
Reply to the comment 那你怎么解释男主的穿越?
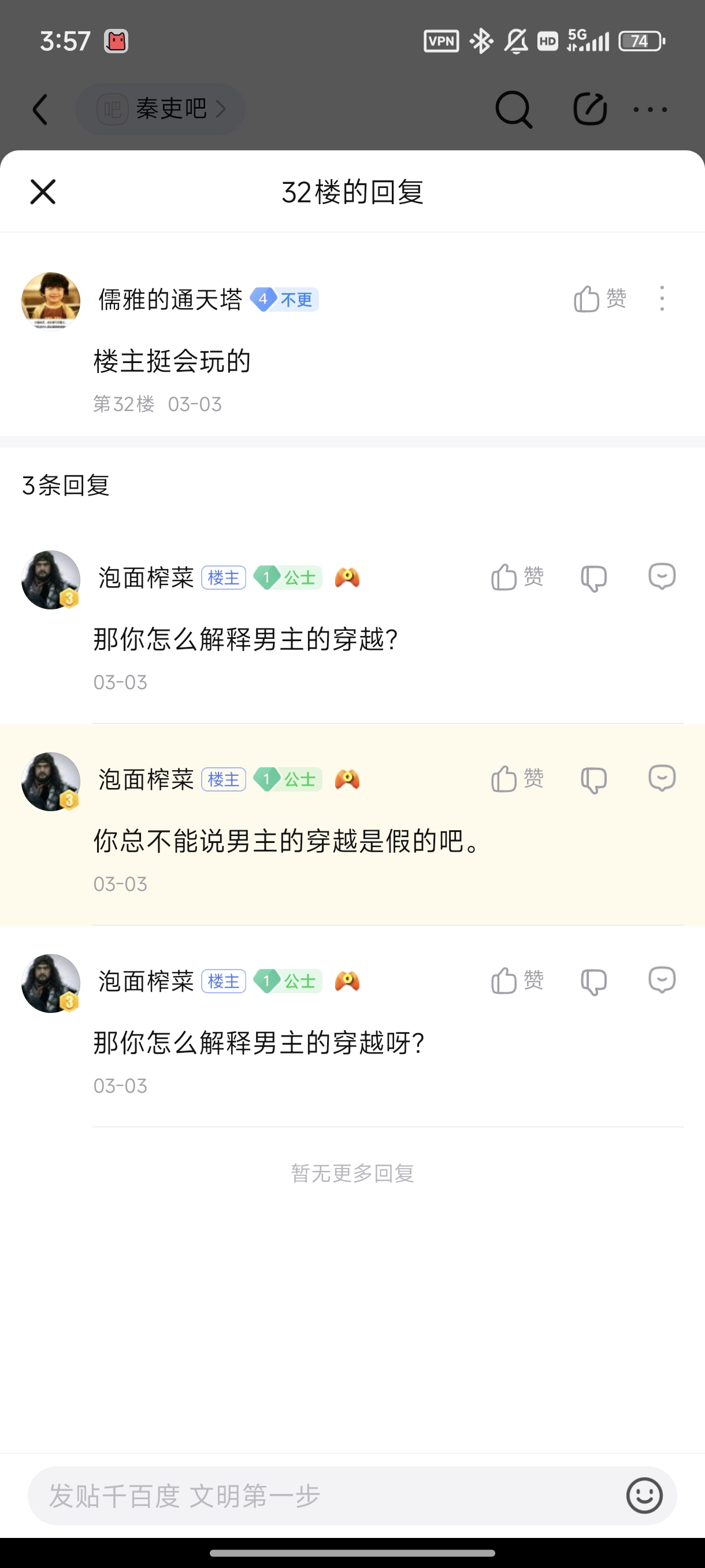[x=662, y=576]
